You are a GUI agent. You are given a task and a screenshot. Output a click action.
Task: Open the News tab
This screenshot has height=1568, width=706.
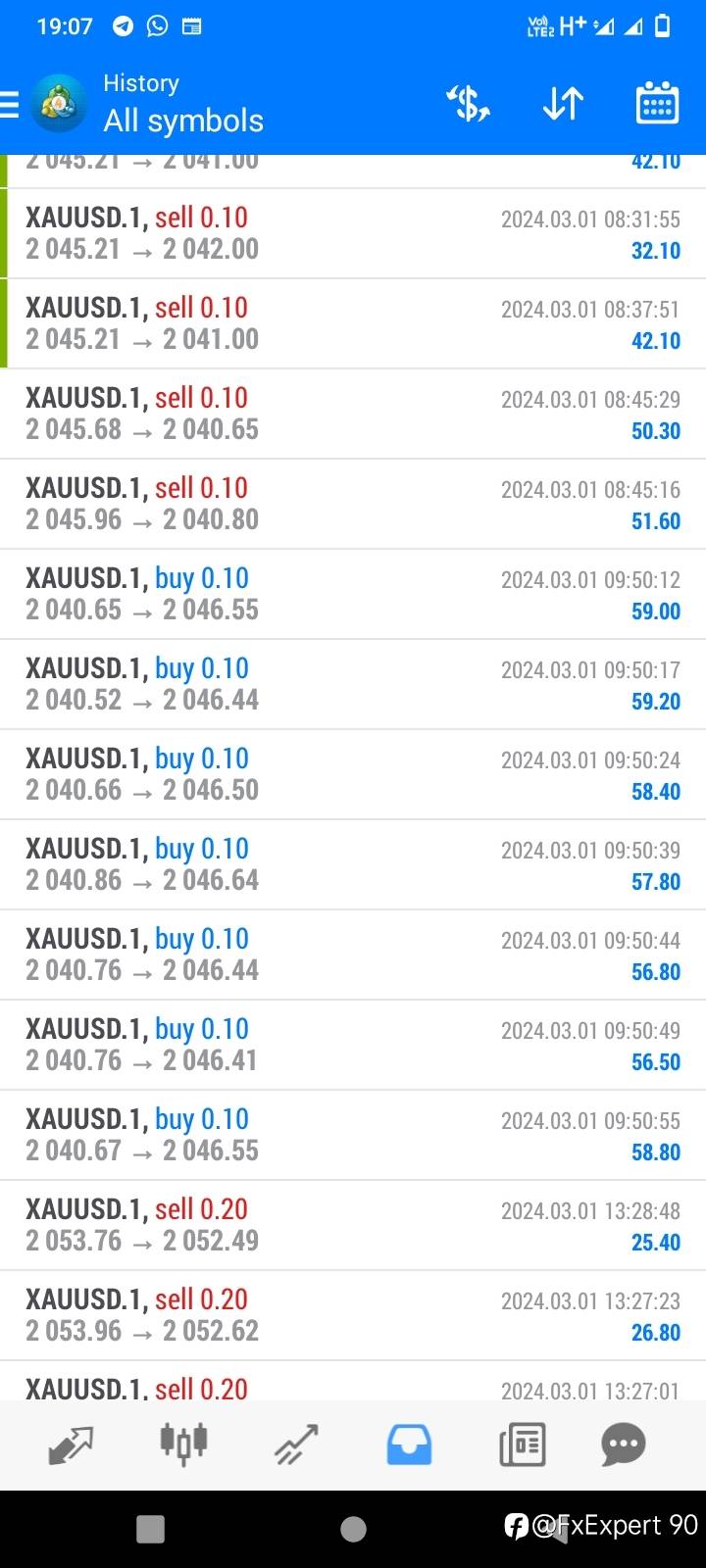[x=522, y=1445]
